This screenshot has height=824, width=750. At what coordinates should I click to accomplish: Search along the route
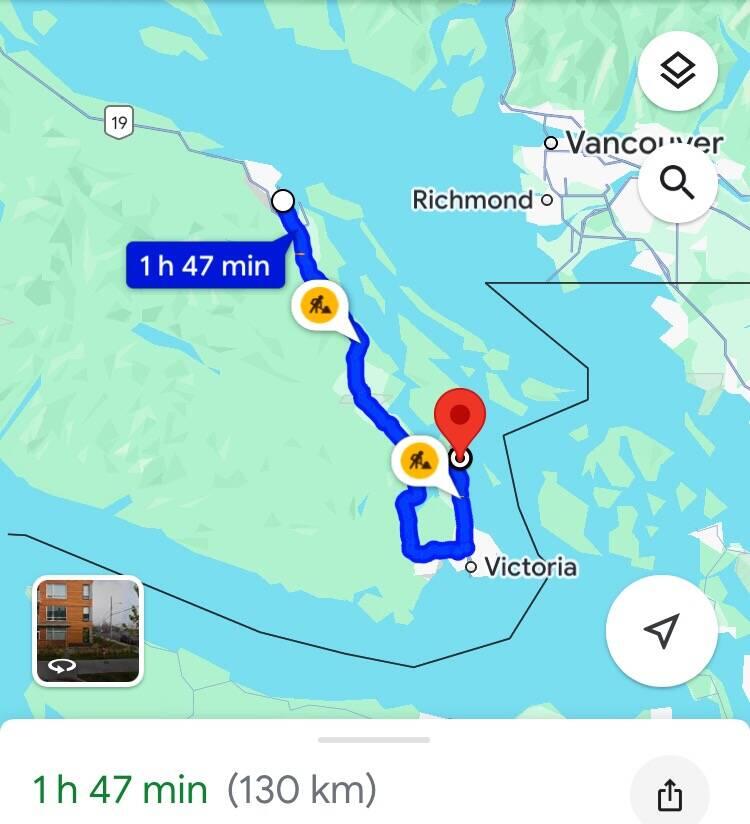click(677, 184)
